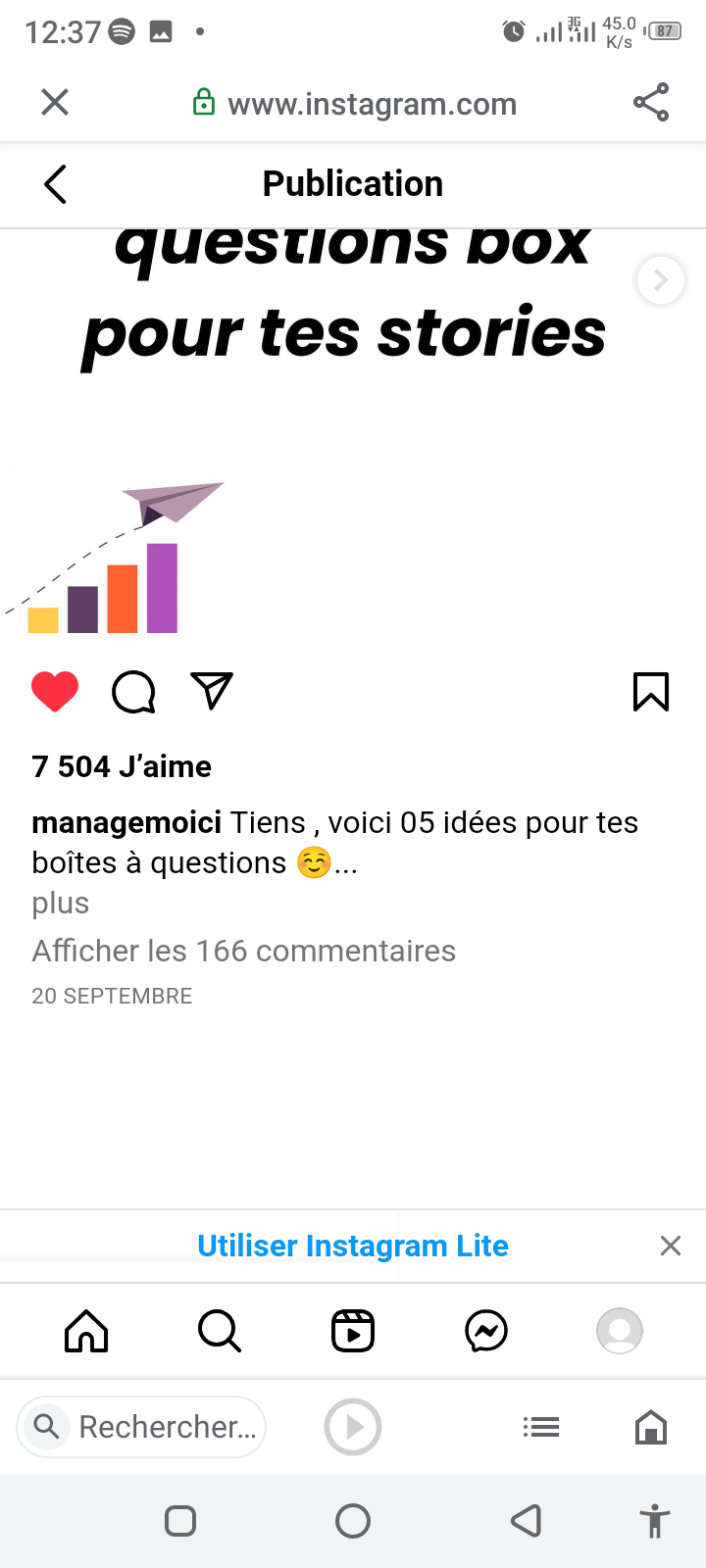The height and width of the screenshot is (1568, 706).
Task: Expand the caption with plus
Action: [61, 904]
